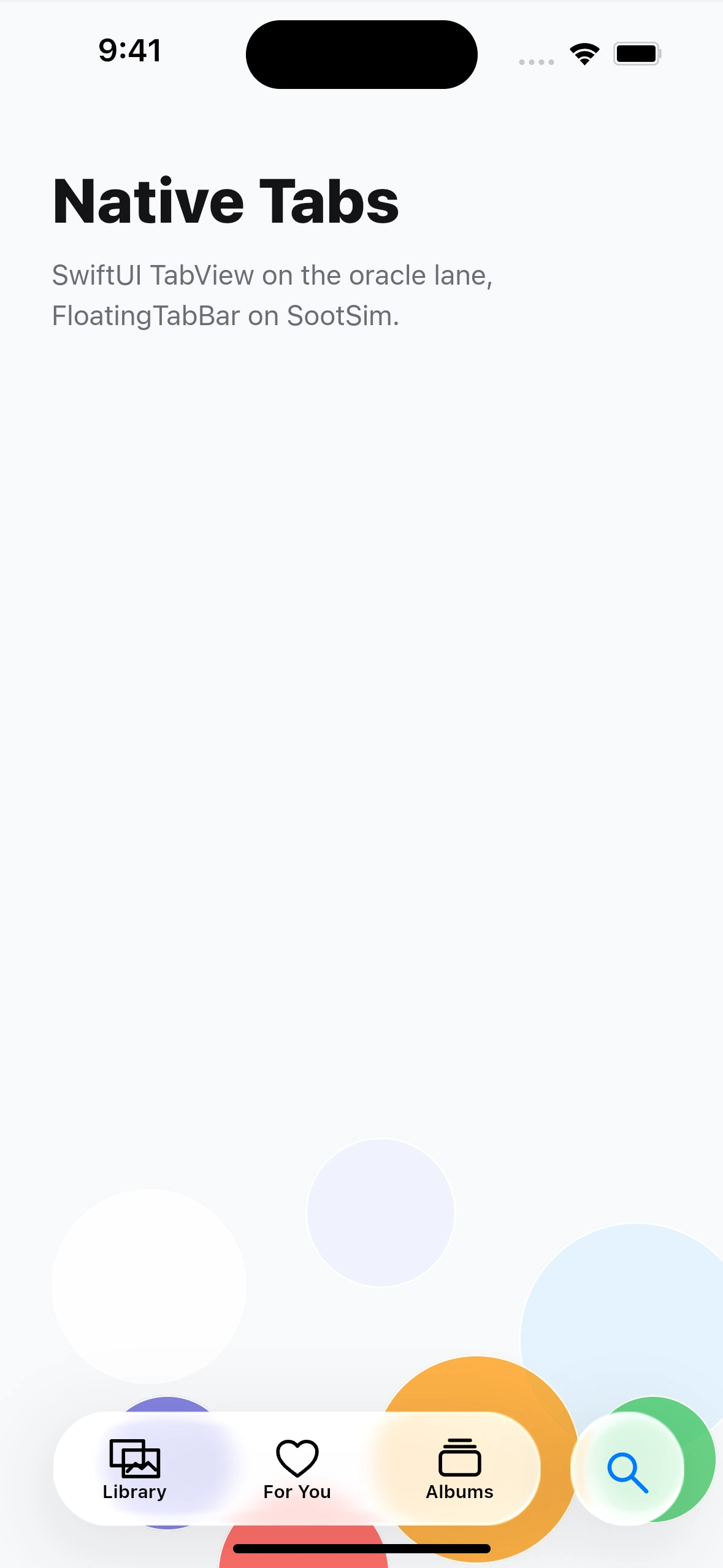Switch to the Library tab
Viewport: 723px width, 1568px height.
(x=135, y=1469)
